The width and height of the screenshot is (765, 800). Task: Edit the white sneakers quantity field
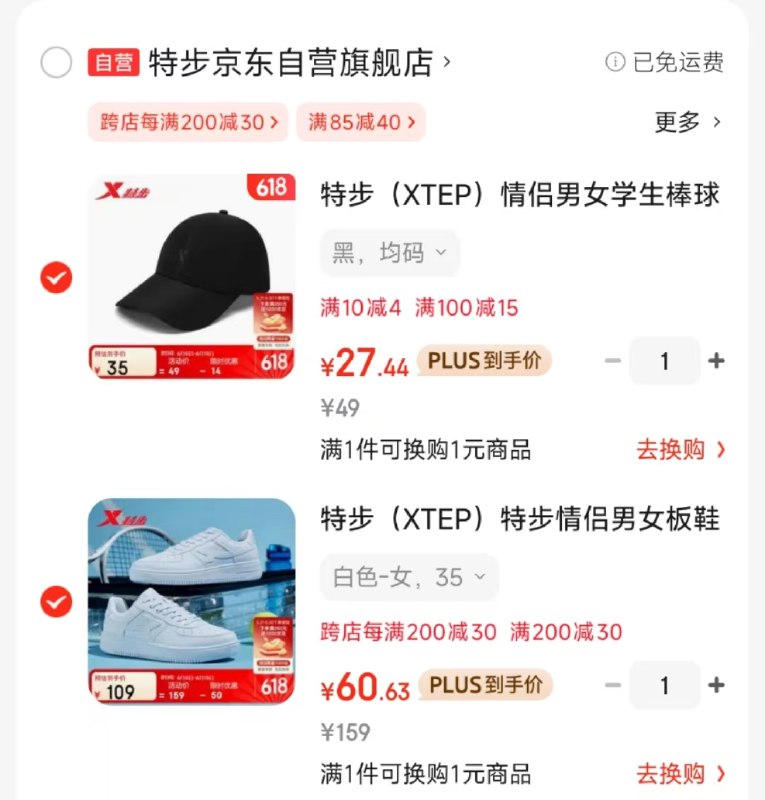(664, 685)
